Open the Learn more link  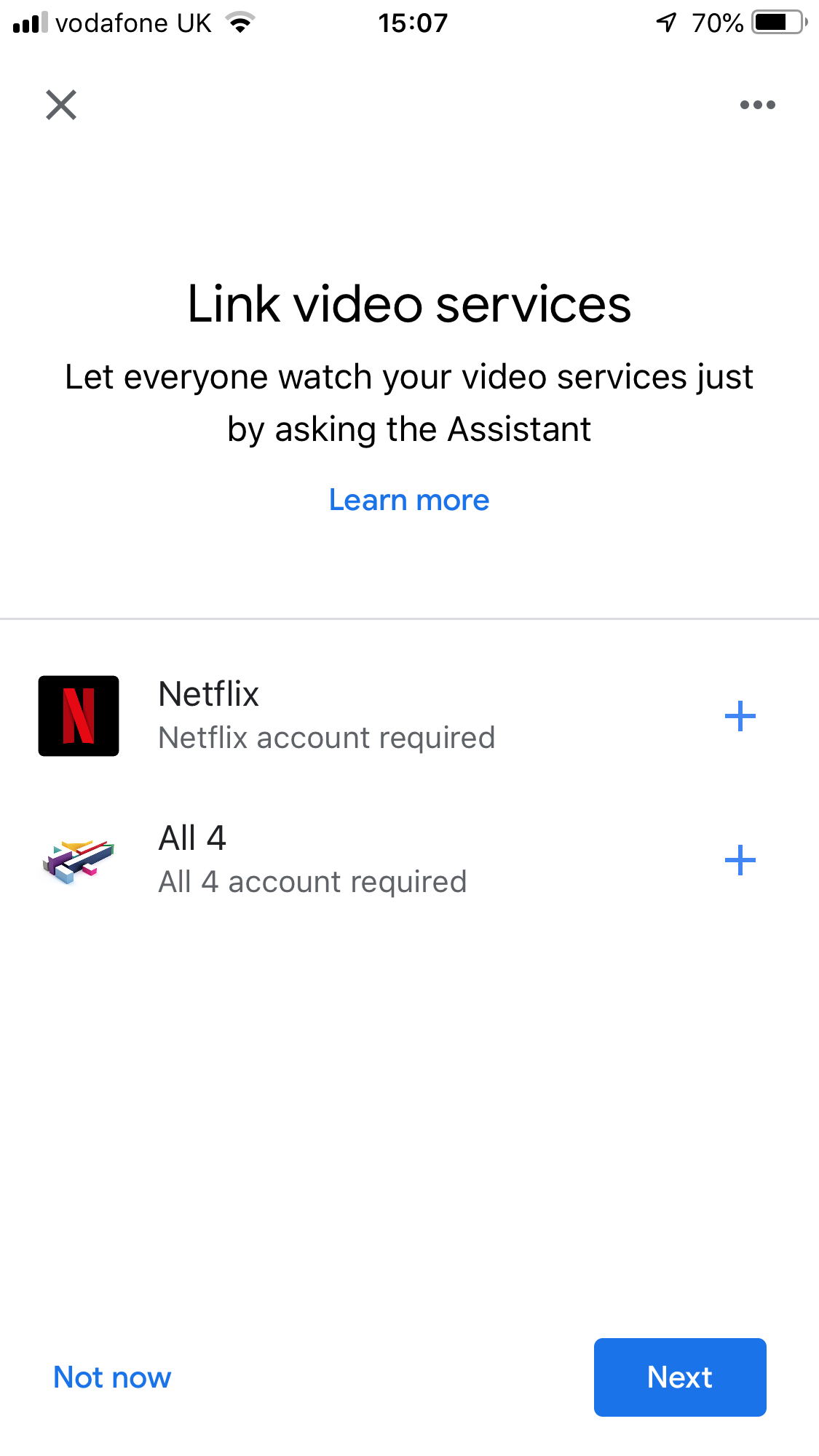(409, 501)
